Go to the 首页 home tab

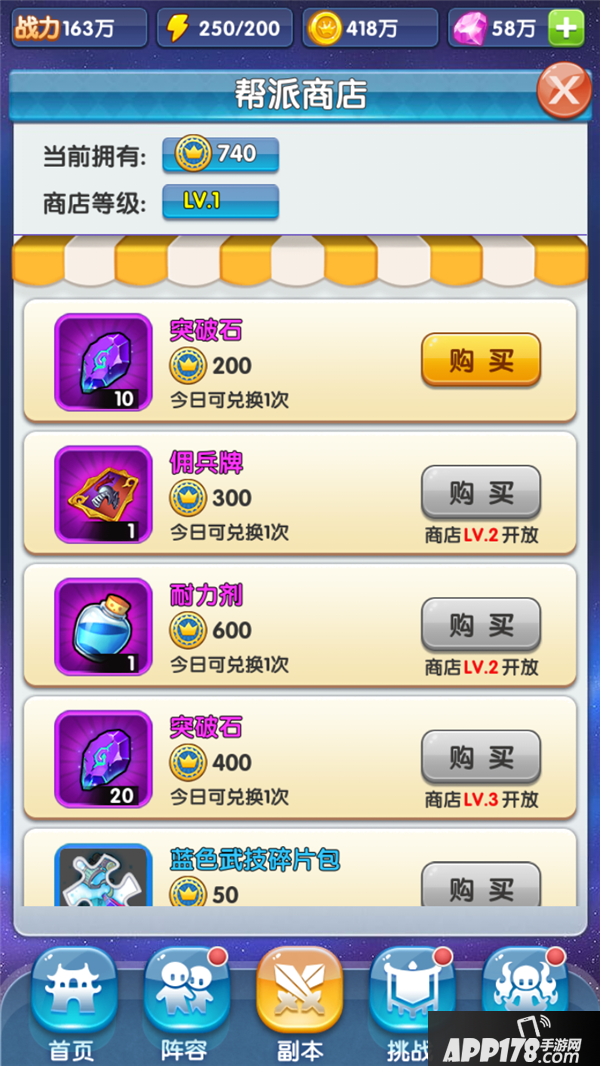[x=74, y=1000]
